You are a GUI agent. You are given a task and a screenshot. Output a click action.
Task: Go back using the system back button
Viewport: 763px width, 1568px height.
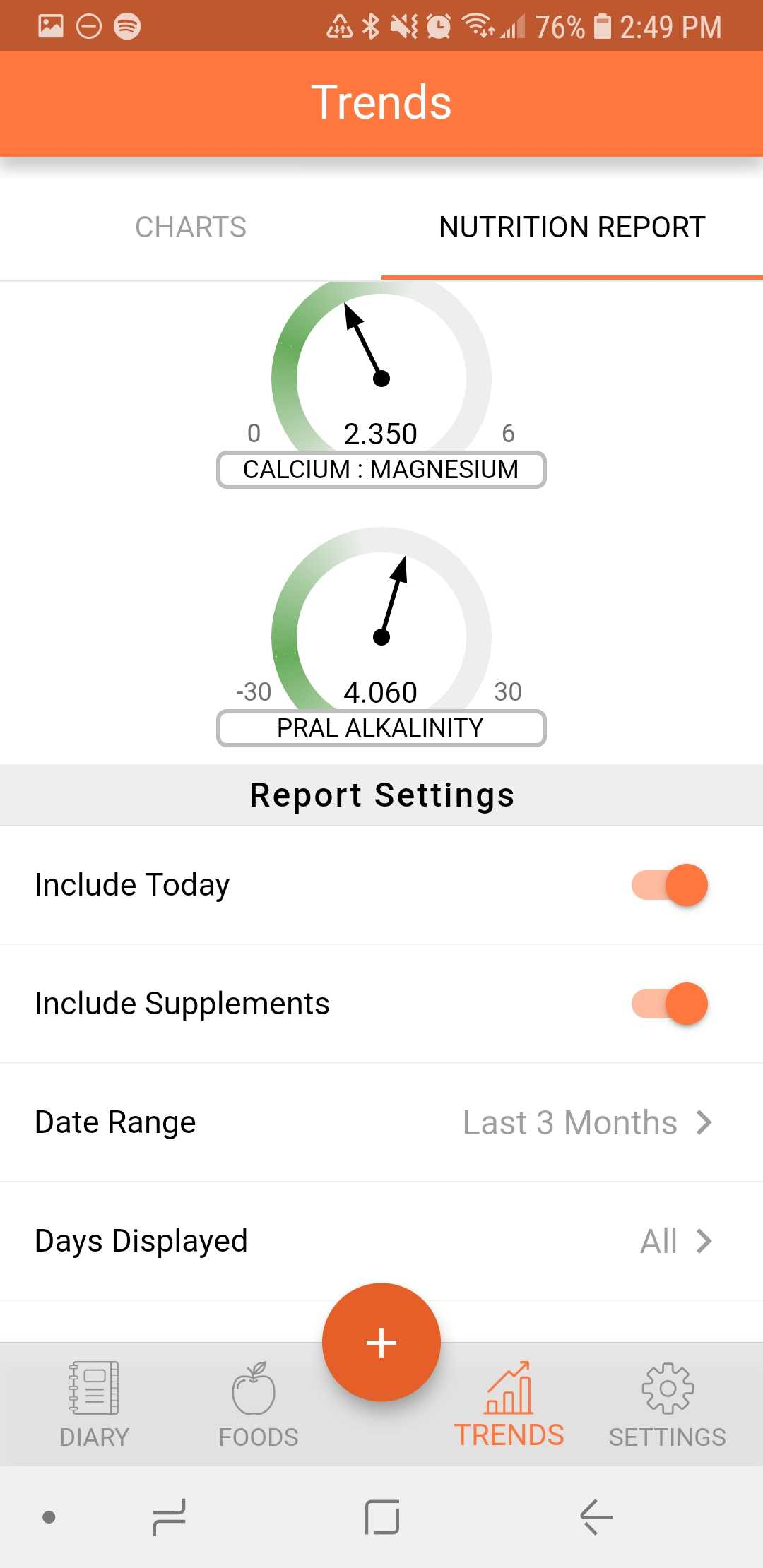pyautogui.click(x=596, y=1516)
